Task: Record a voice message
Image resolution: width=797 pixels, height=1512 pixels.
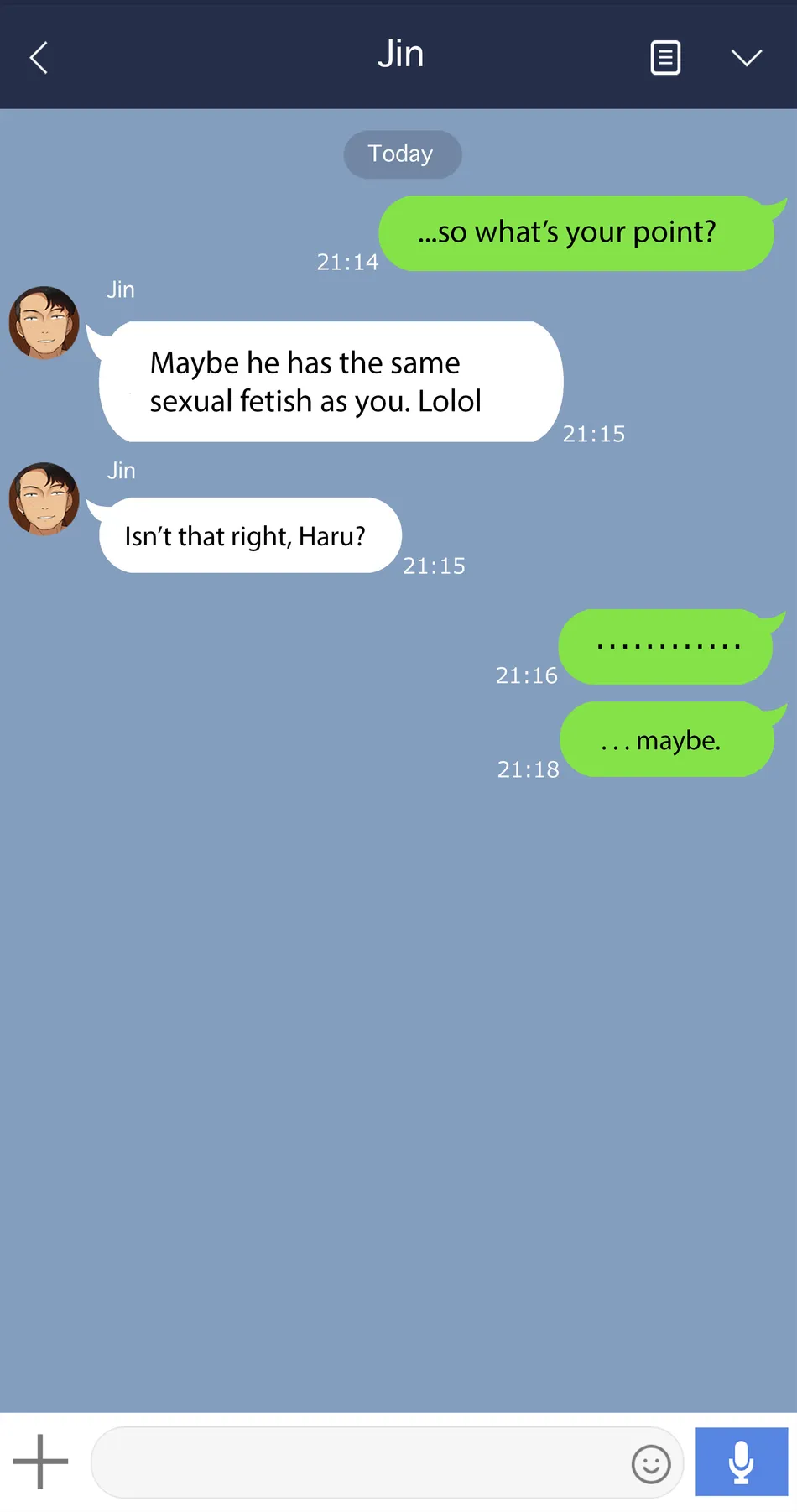Action: [741, 1462]
